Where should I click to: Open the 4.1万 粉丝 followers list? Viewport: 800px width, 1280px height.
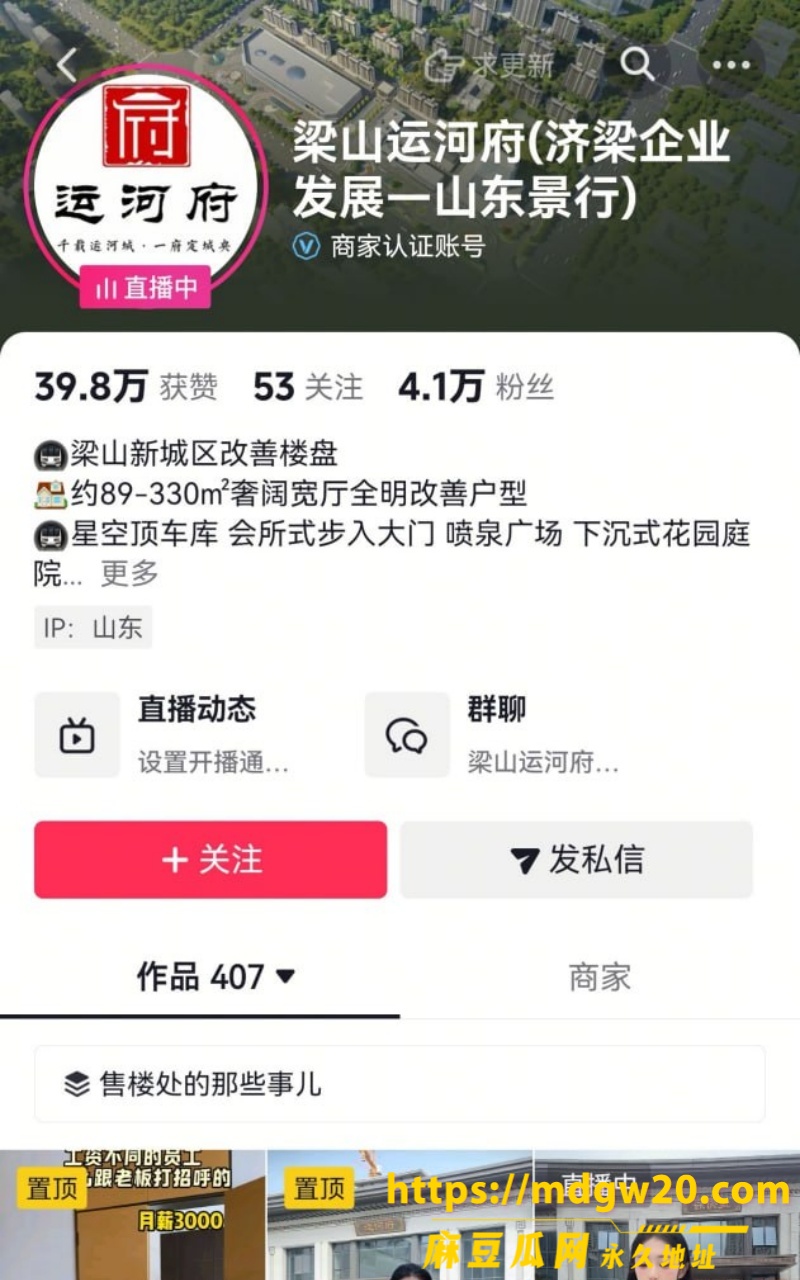pyautogui.click(x=476, y=387)
